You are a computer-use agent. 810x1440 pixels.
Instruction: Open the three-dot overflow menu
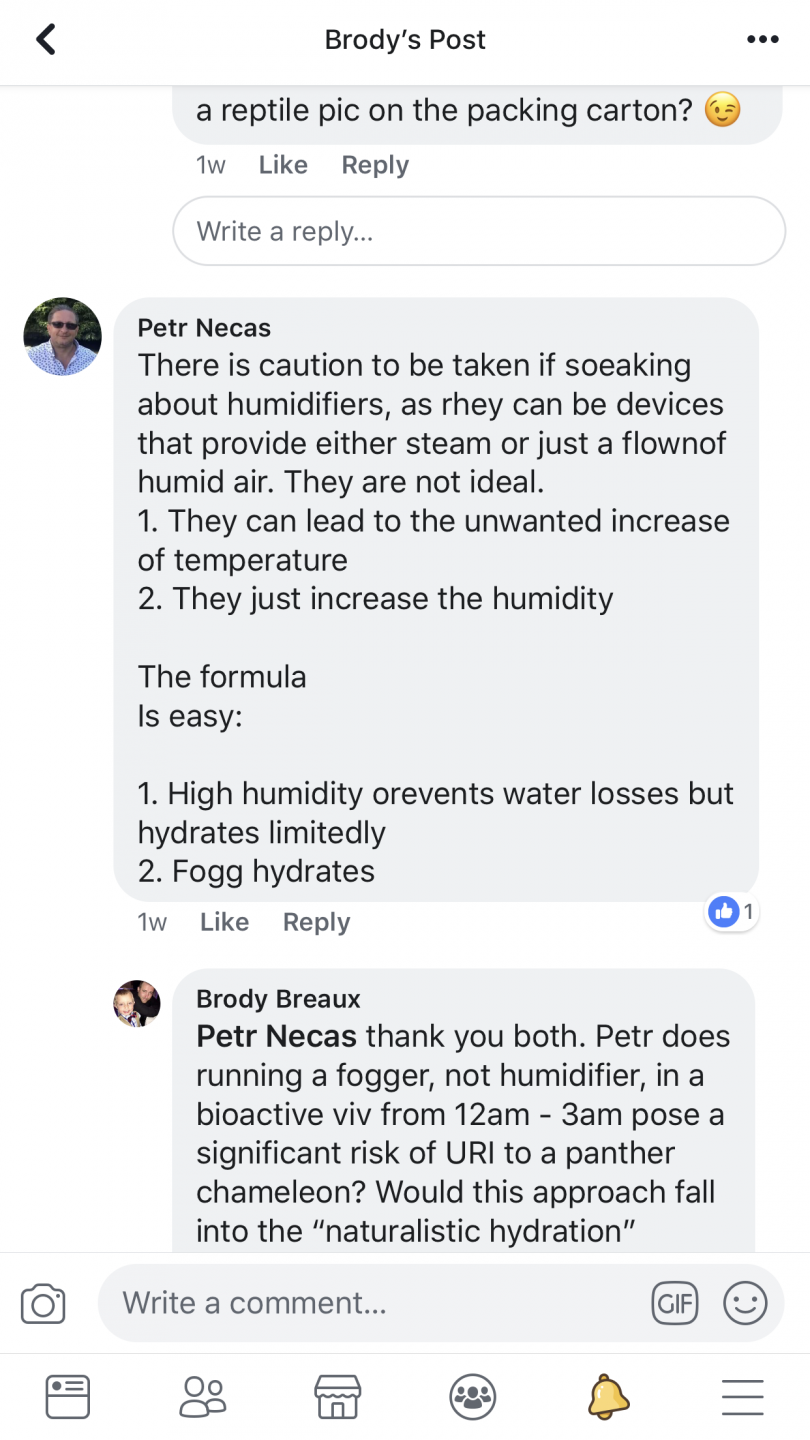762,40
